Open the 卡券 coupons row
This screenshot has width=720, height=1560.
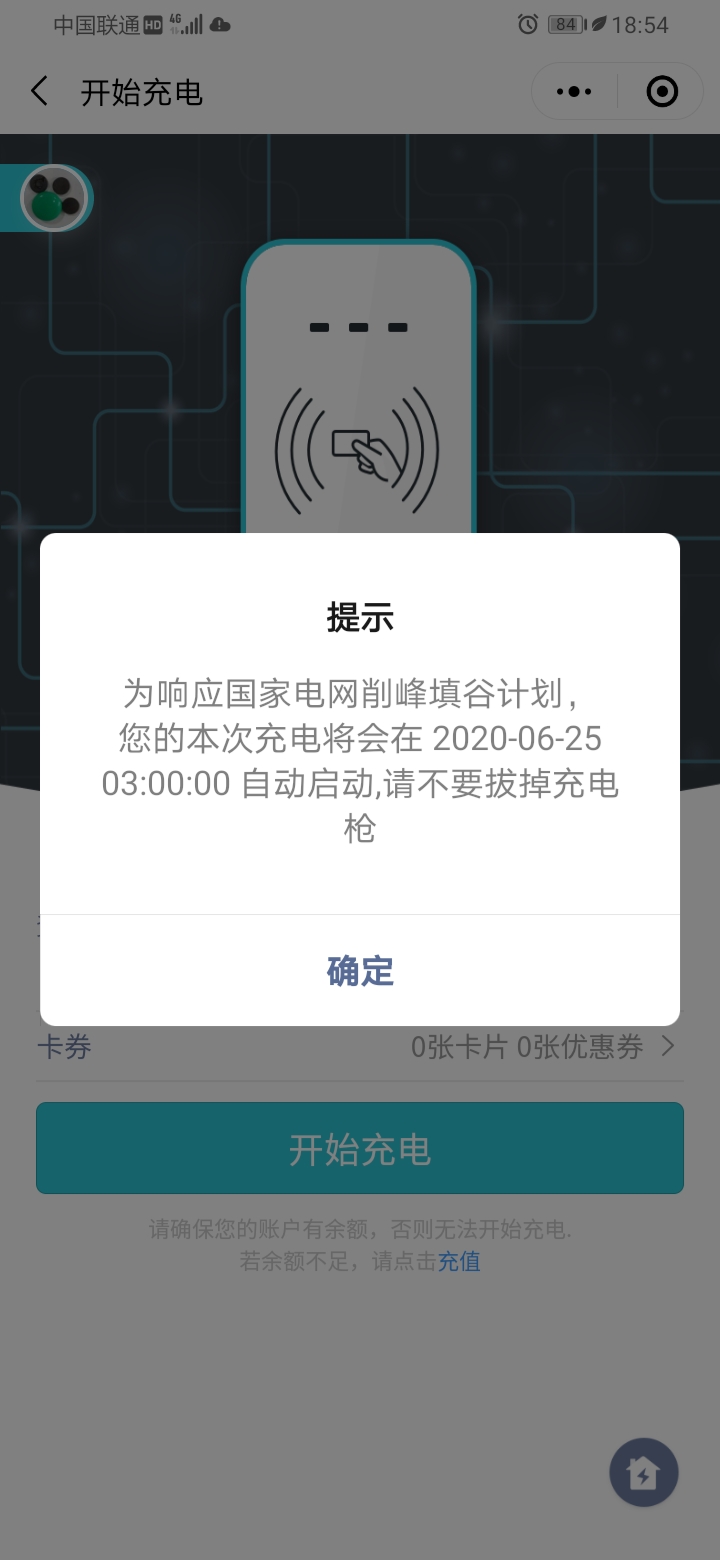pos(360,1047)
